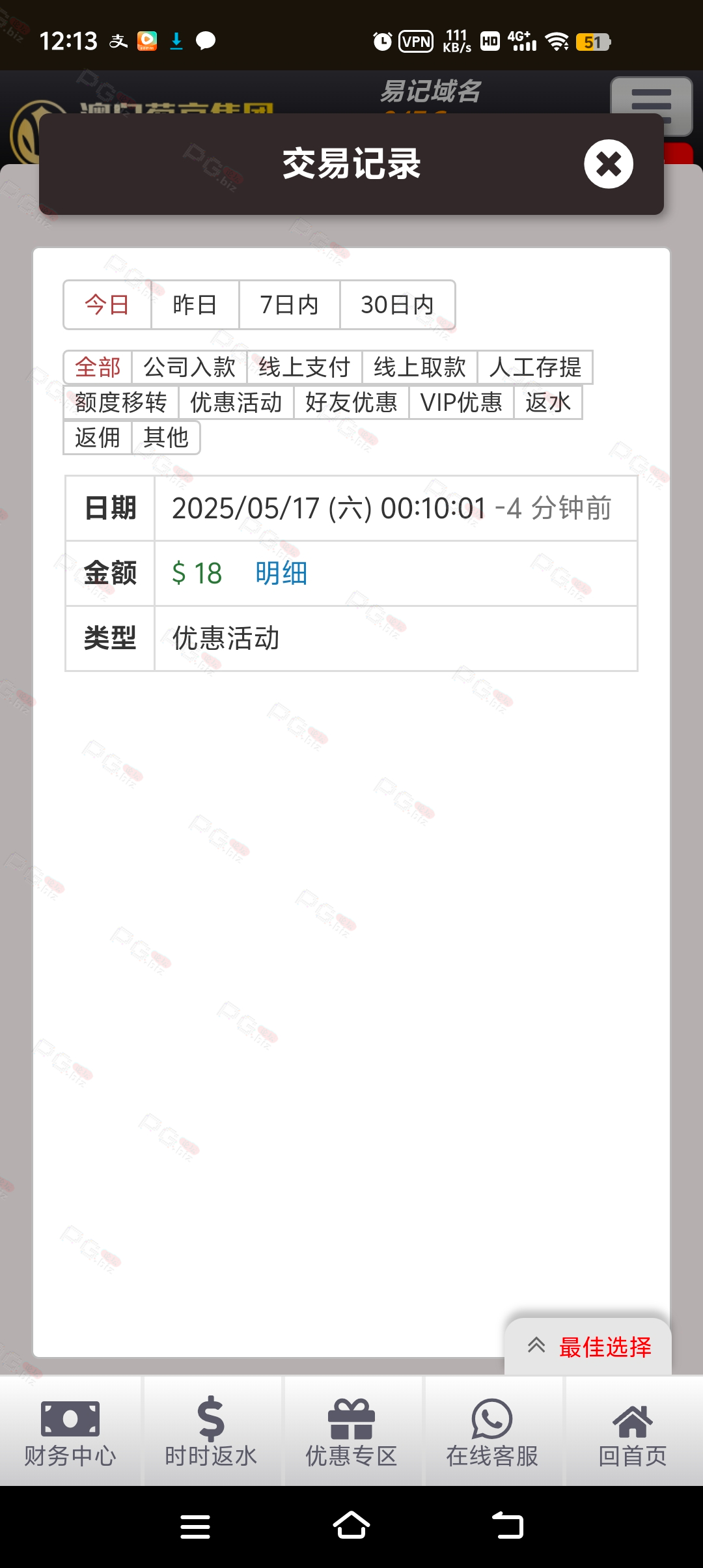Switch to the 昨日 date filter
The image size is (703, 1568).
[195, 305]
